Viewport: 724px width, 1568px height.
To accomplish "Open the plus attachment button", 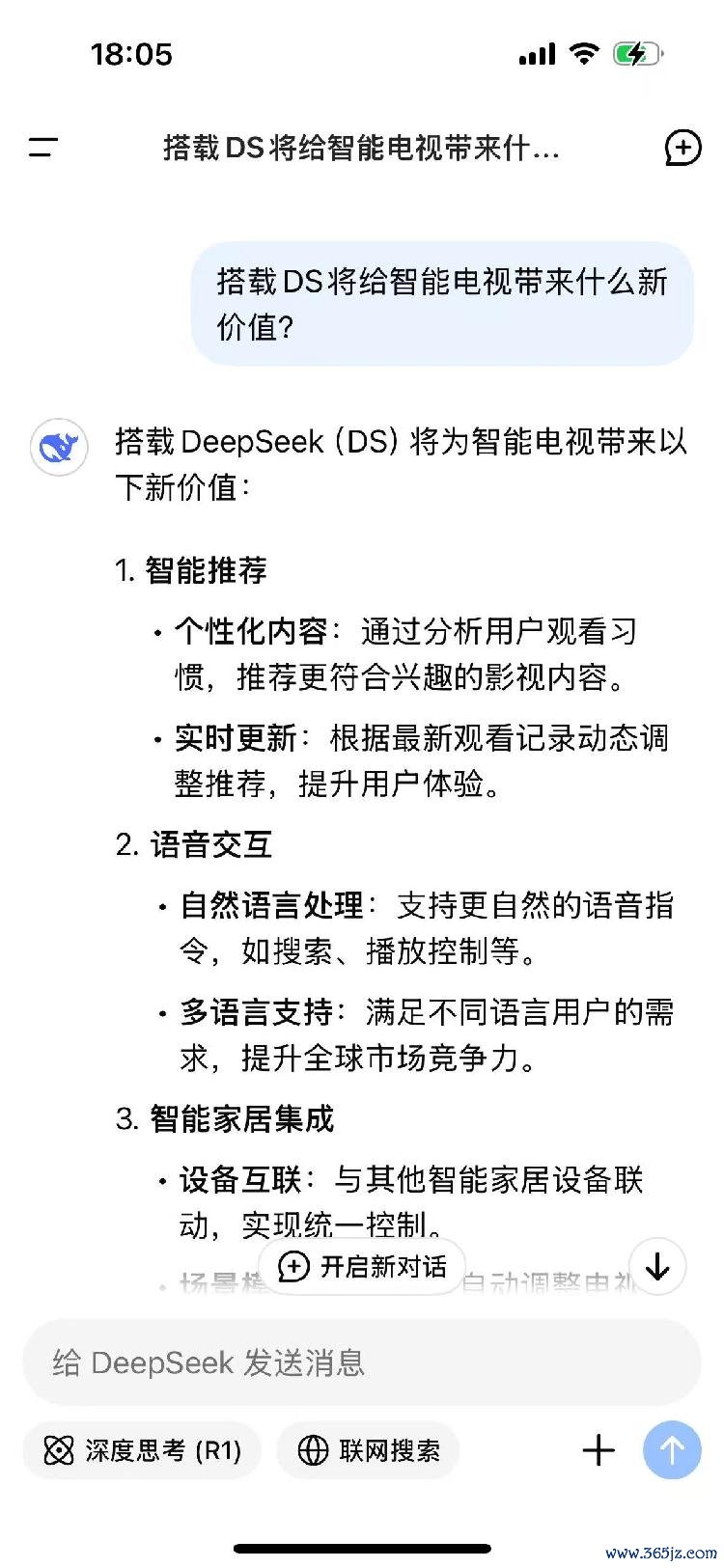I will click(x=599, y=1450).
